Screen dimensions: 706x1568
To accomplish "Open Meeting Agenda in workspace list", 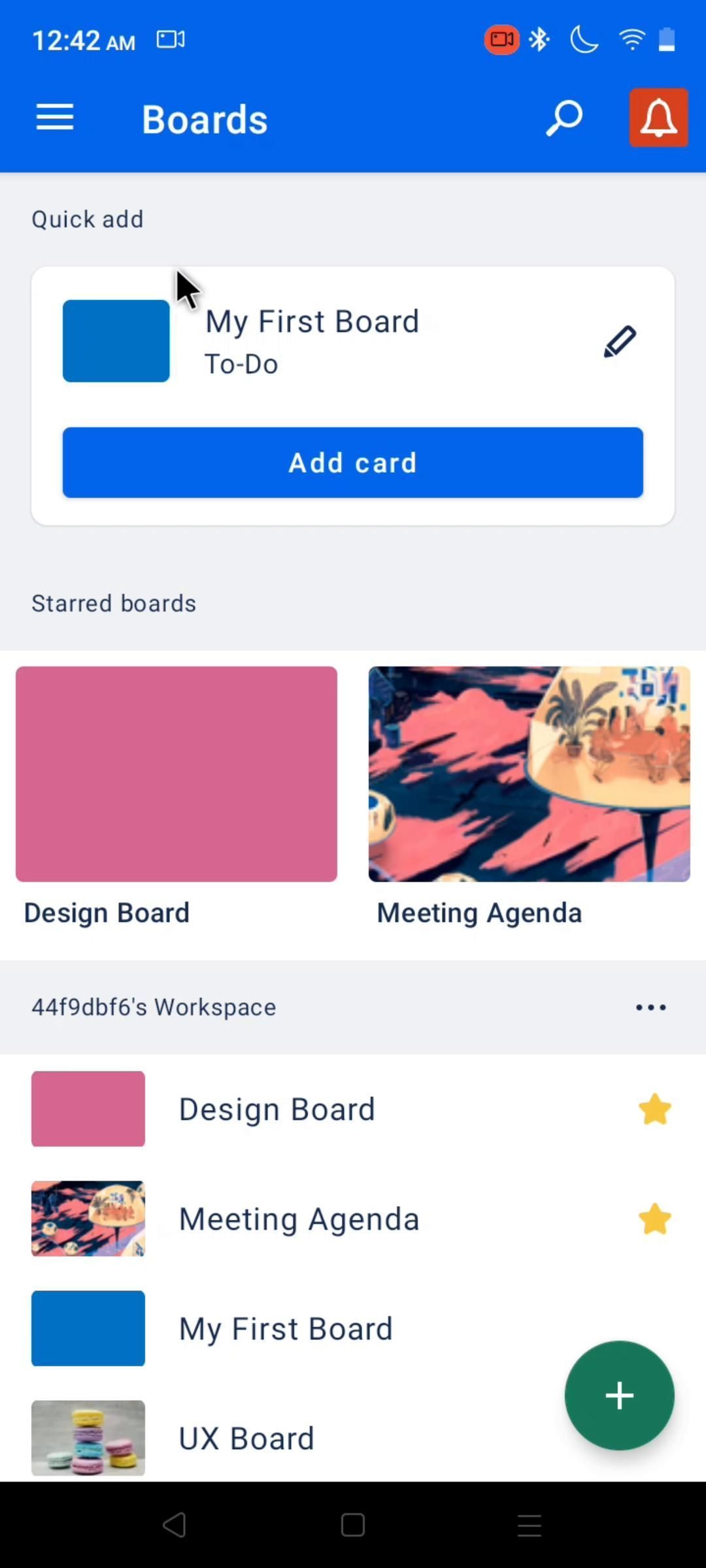I will click(x=299, y=1219).
